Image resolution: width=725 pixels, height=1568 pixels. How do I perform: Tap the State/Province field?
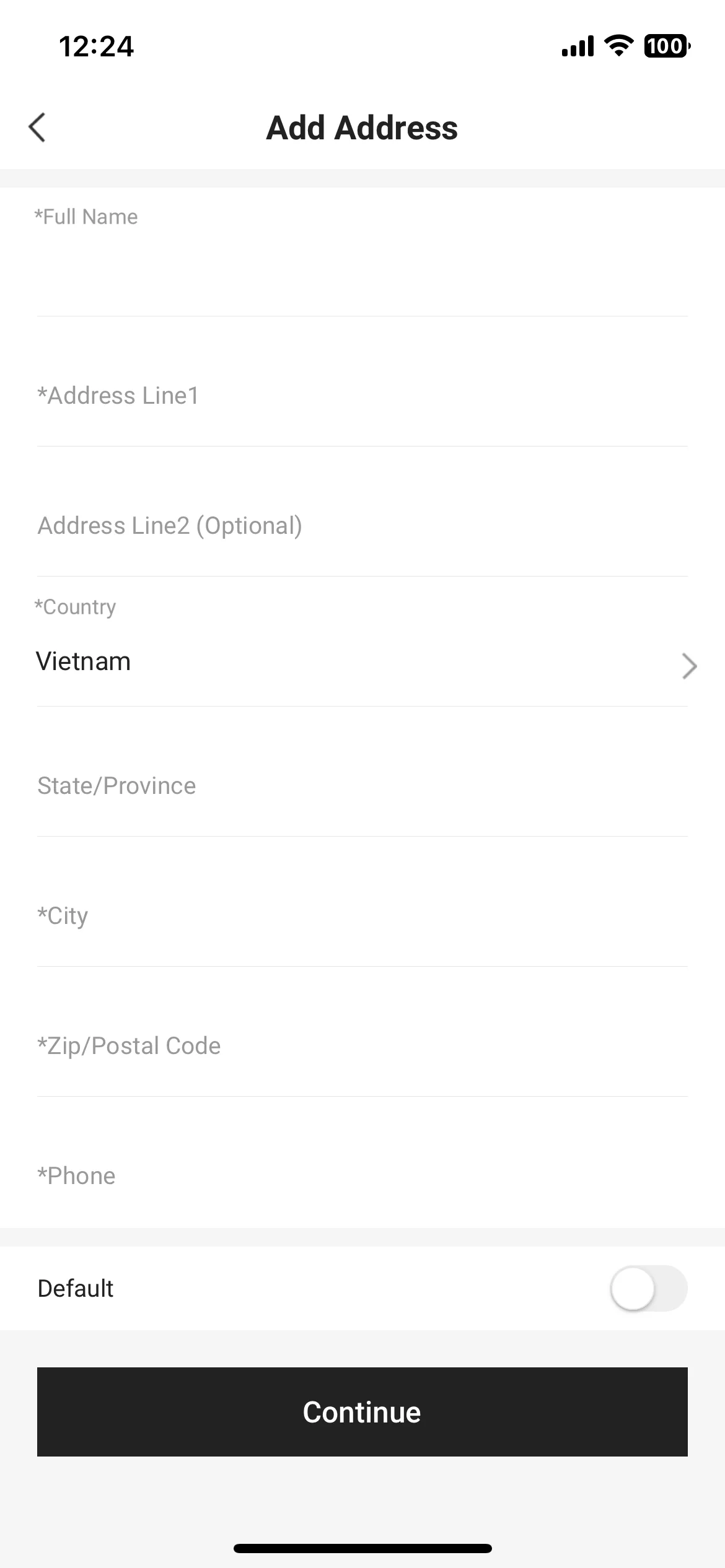pos(362,786)
